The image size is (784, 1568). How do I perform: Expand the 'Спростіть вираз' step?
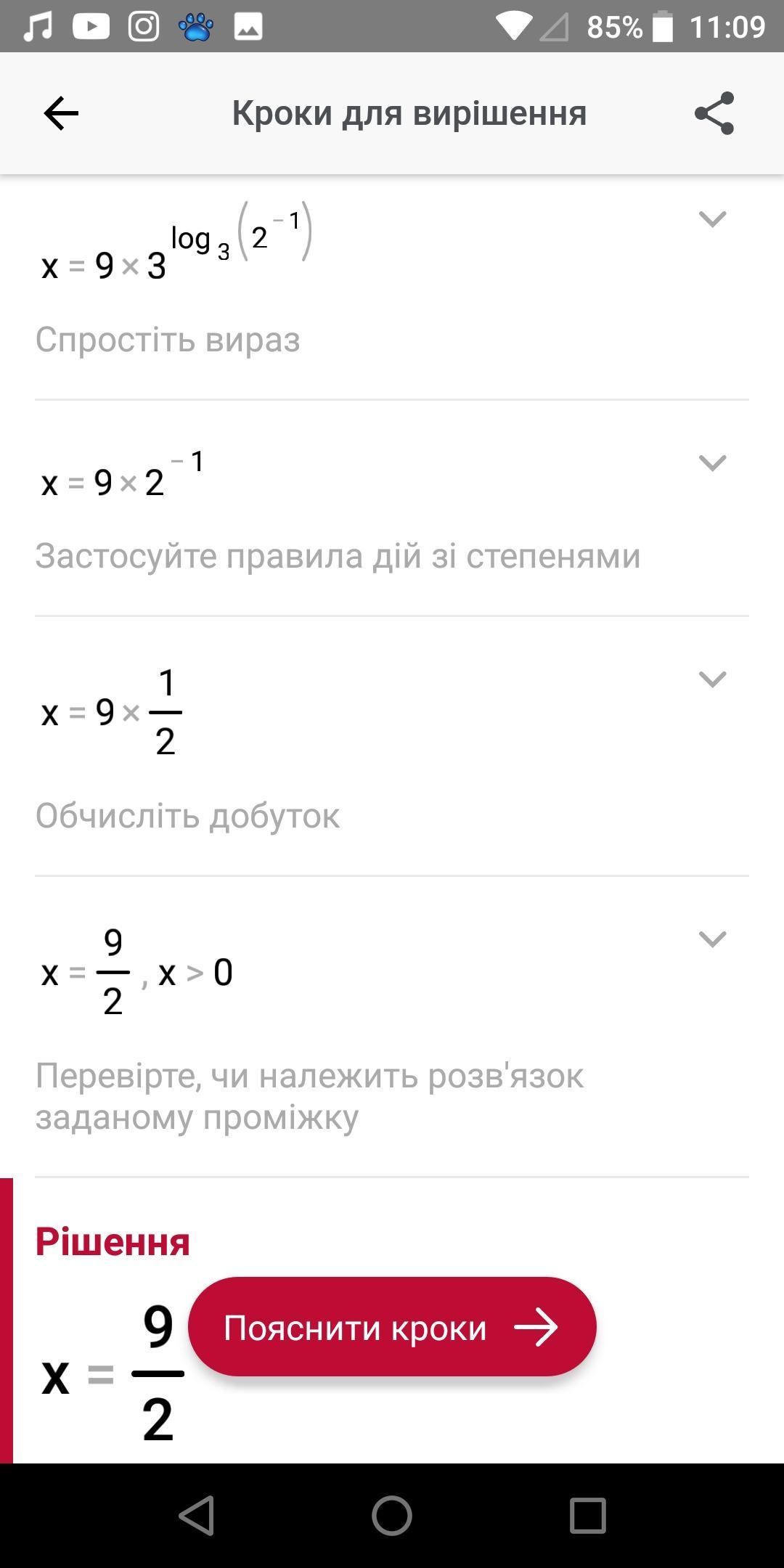(x=712, y=219)
